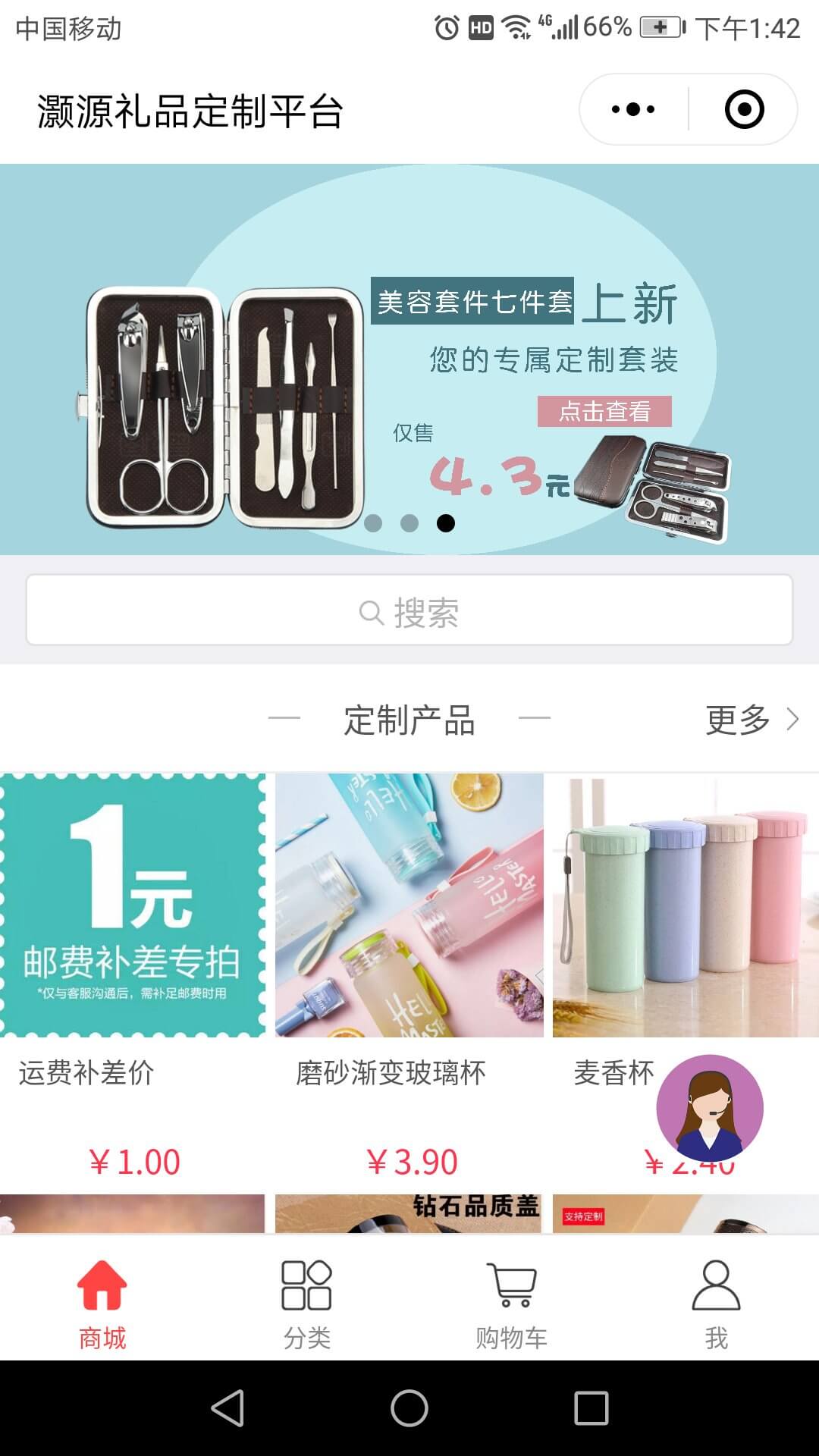The image size is (819, 1456).
Task: Tap the 搜索 search box
Action: (409, 610)
